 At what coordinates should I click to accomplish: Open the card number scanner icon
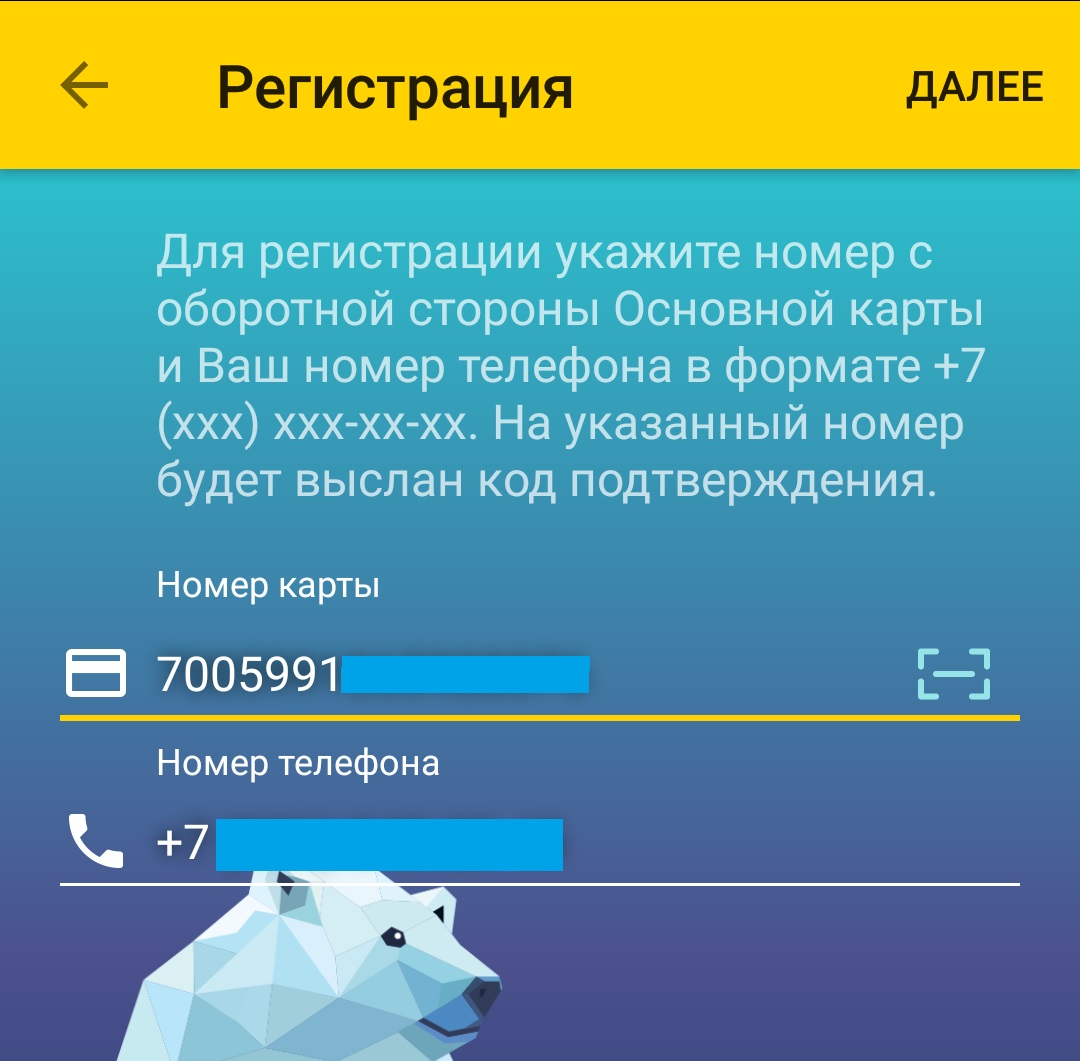[953, 674]
